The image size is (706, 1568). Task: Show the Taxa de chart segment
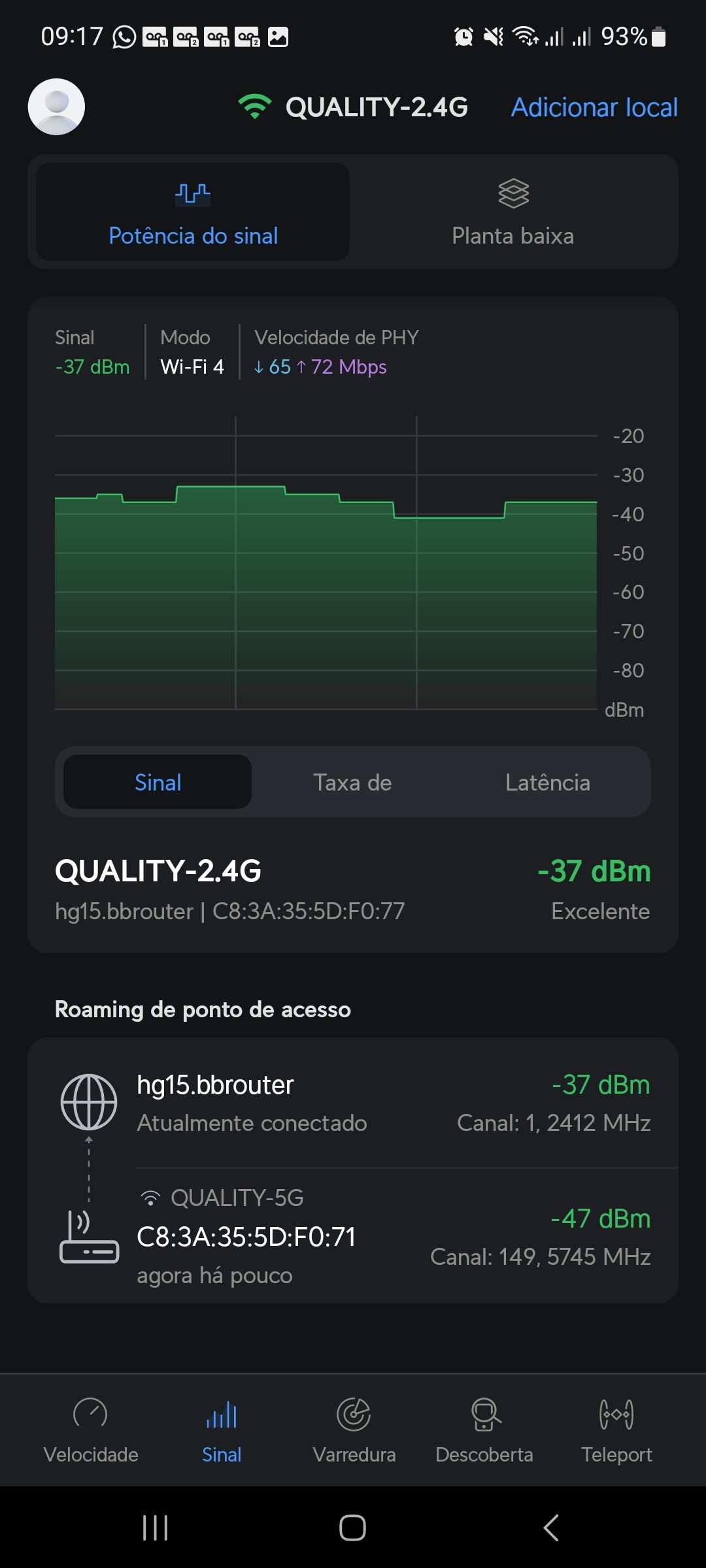(352, 782)
